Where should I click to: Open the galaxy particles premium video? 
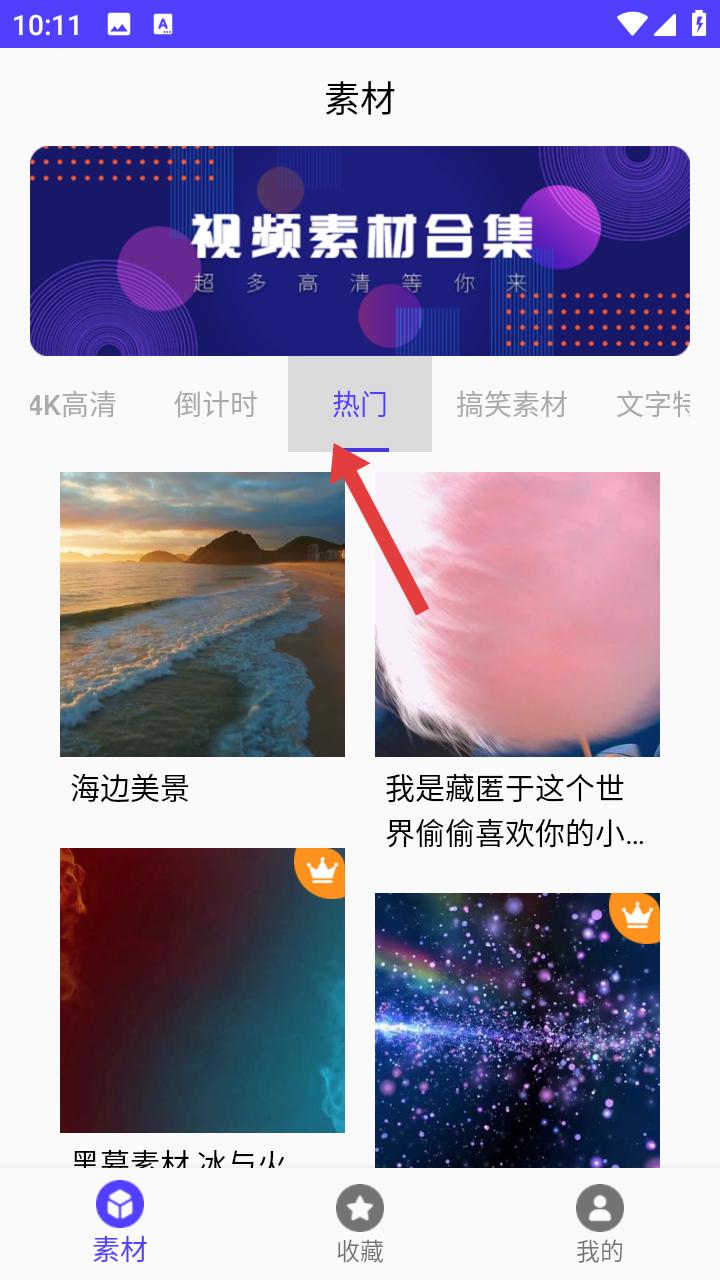click(x=517, y=1030)
